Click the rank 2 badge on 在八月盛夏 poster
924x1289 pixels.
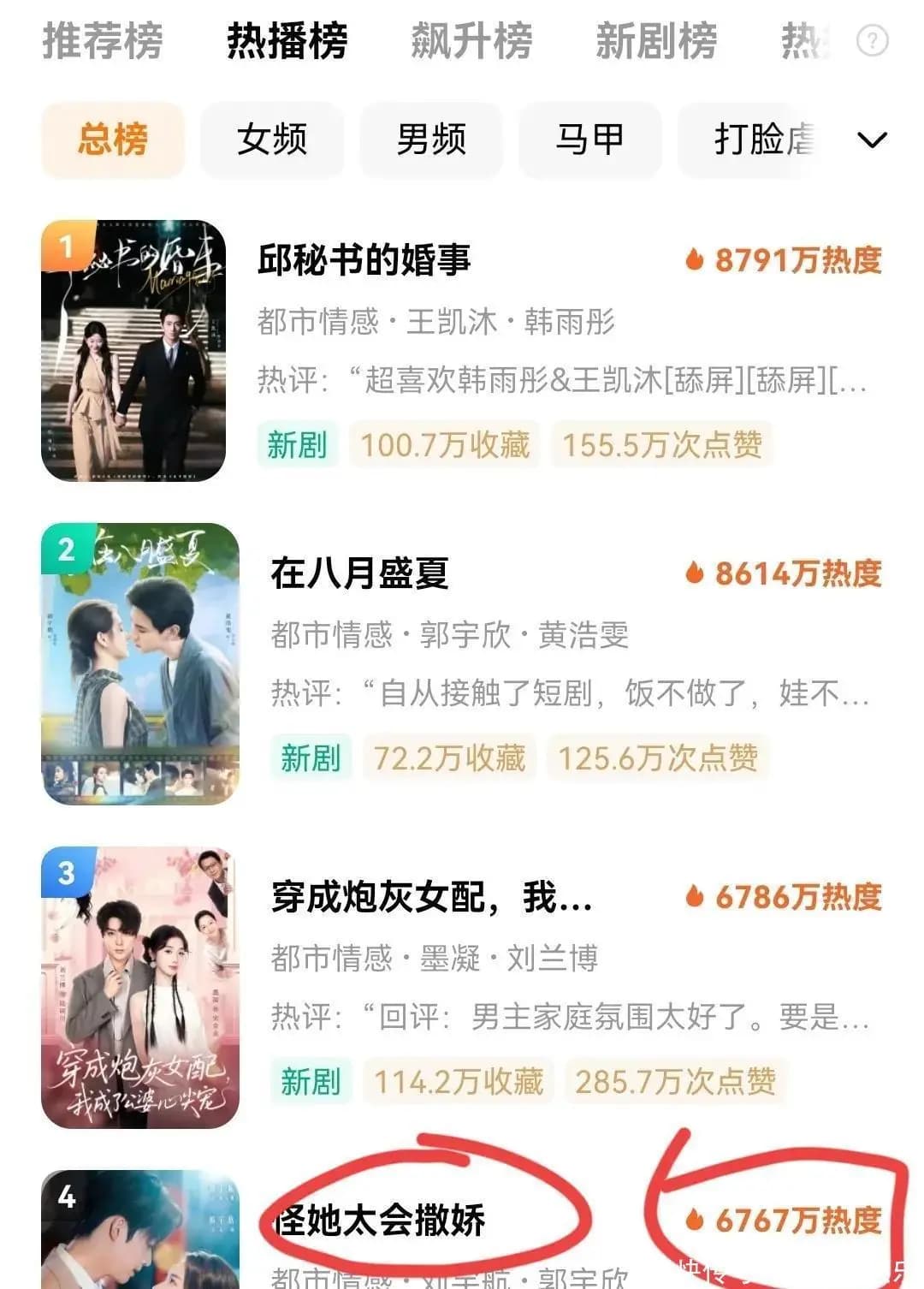coord(65,552)
